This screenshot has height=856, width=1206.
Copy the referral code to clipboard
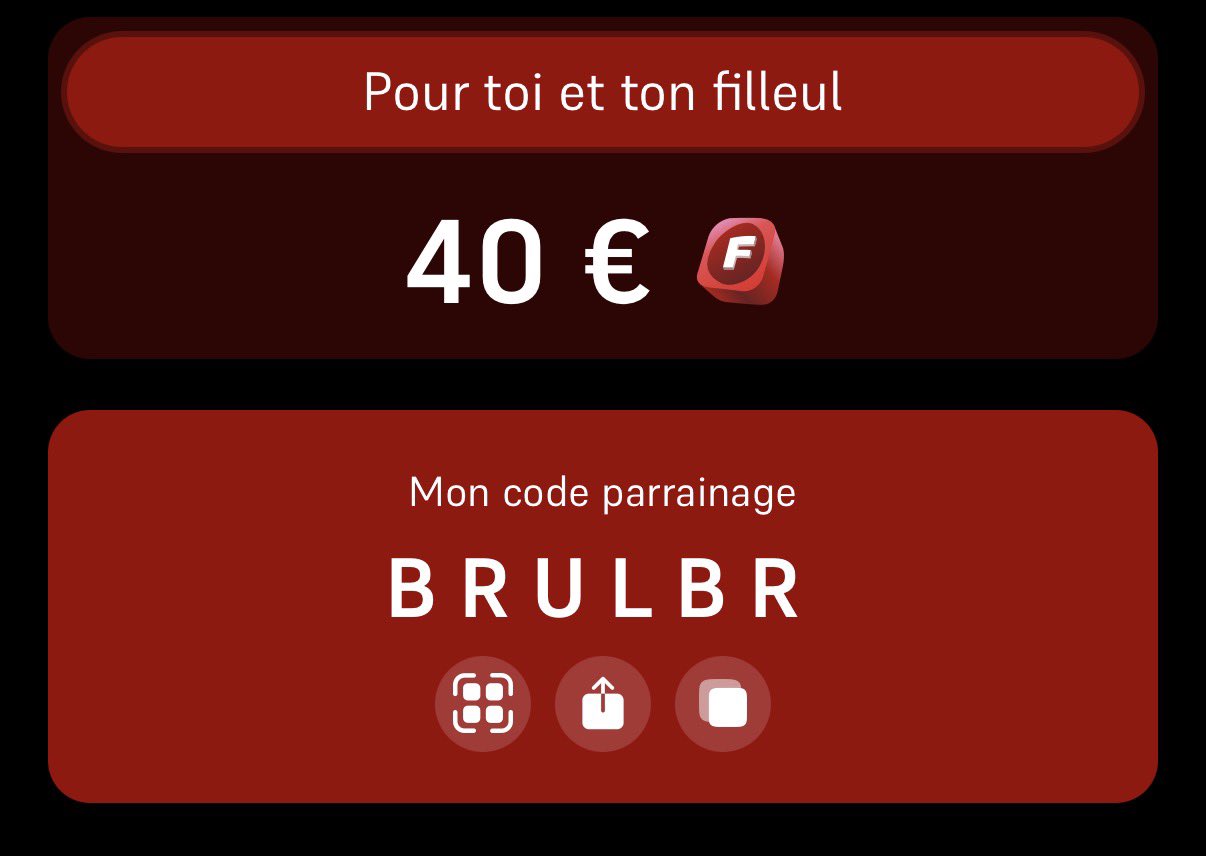point(723,704)
